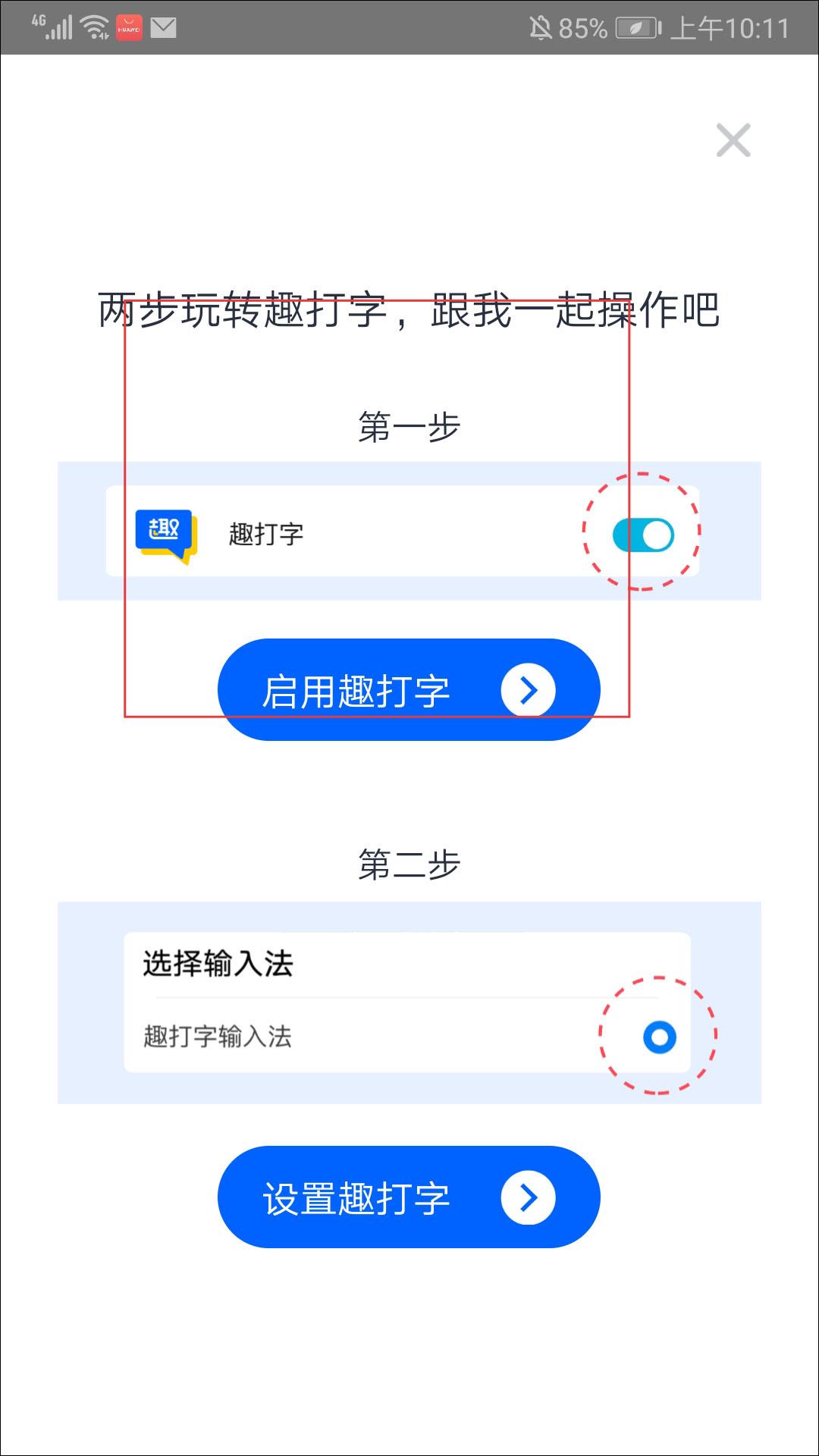The image size is (819, 1456).
Task: Close the setup guide screen
Action: tap(733, 140)
